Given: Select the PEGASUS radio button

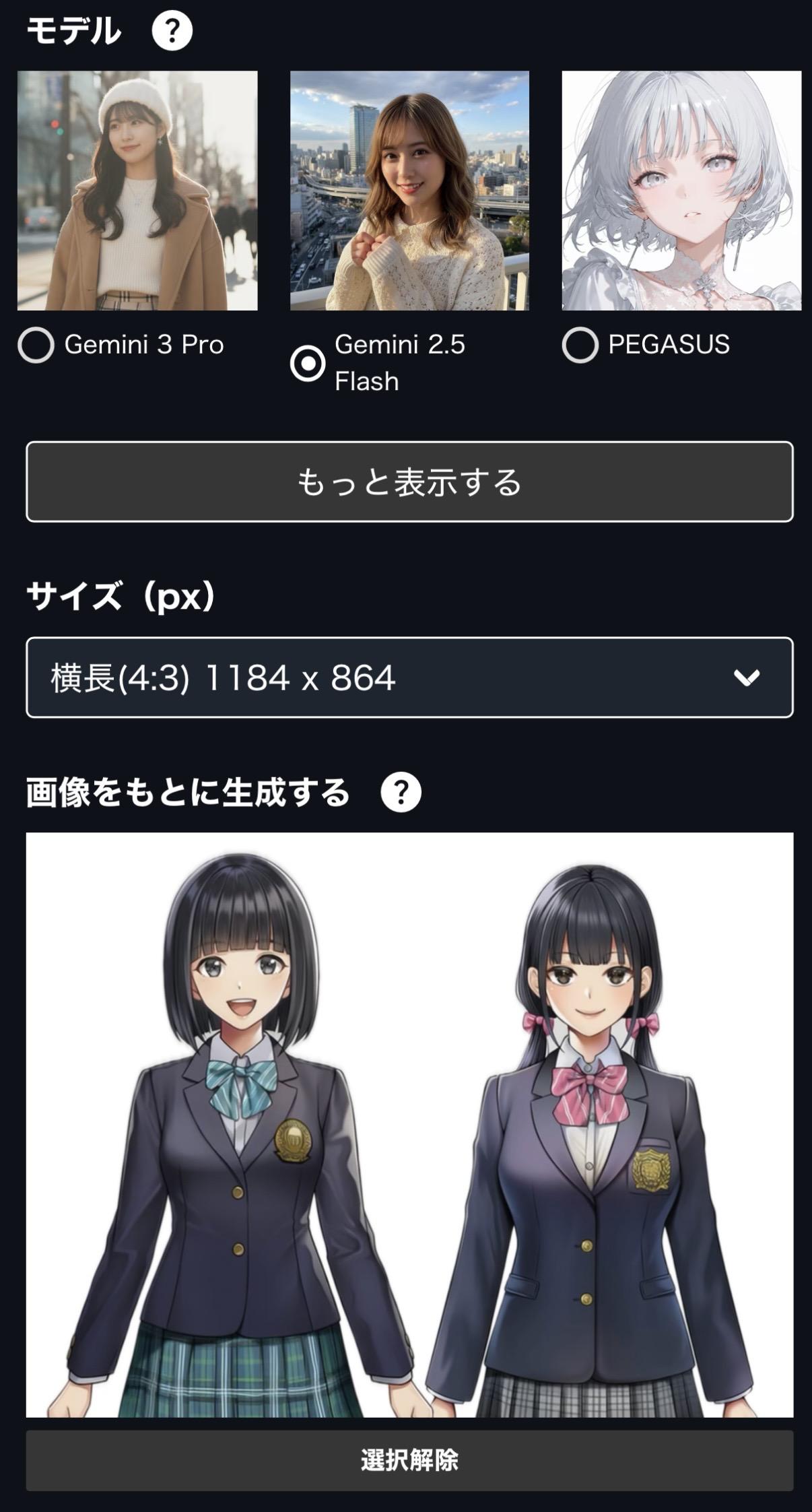Looking at the screenshot, I should (580, 345).
